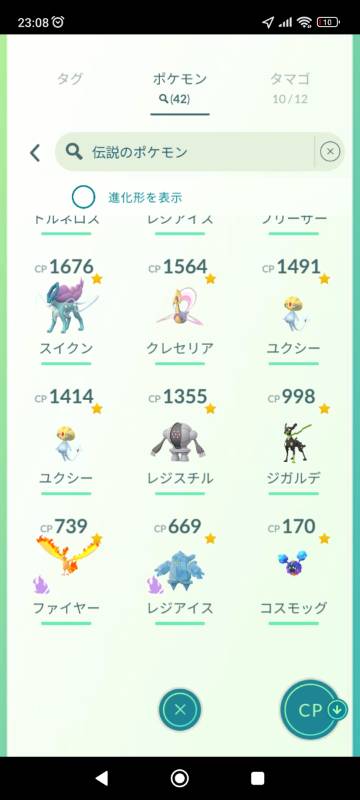Open スイクン with CP 1676

(66, 311)
